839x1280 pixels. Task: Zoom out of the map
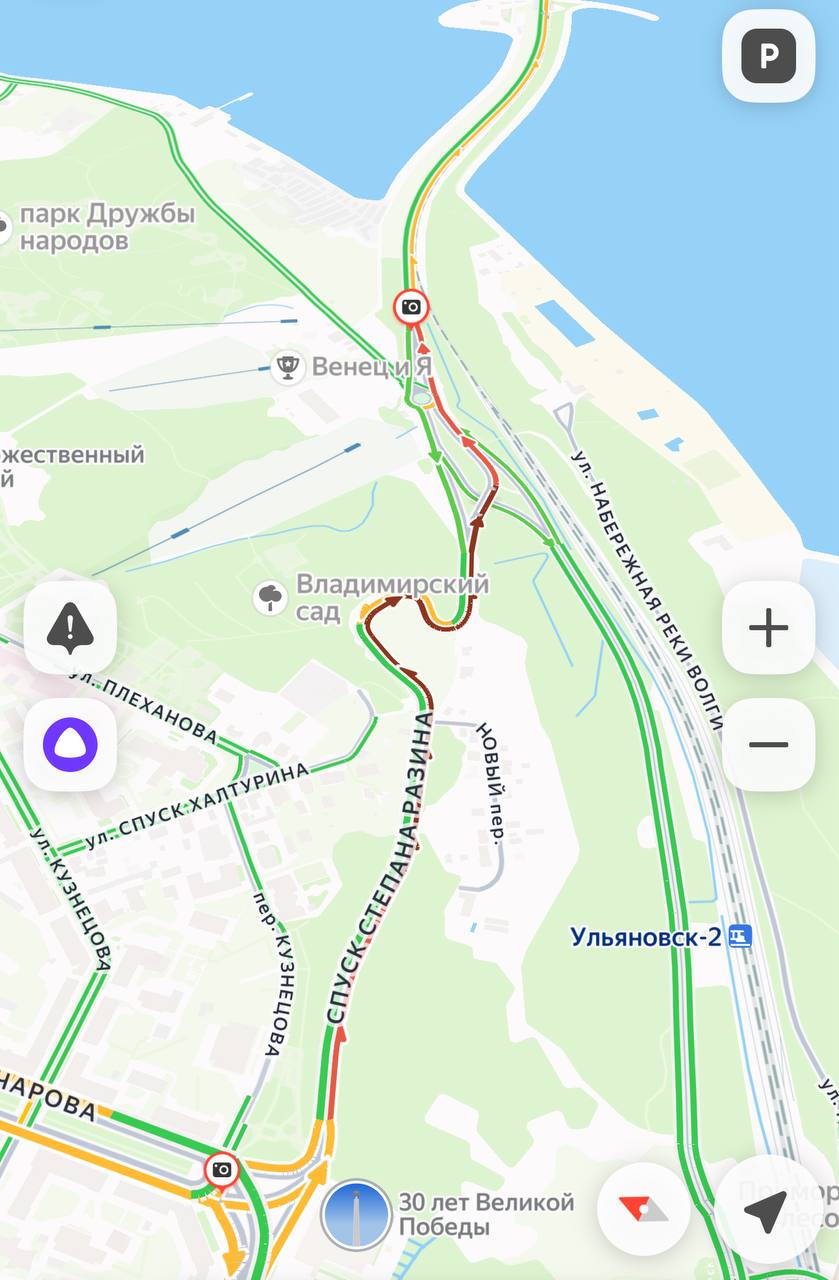coord(768,745)
